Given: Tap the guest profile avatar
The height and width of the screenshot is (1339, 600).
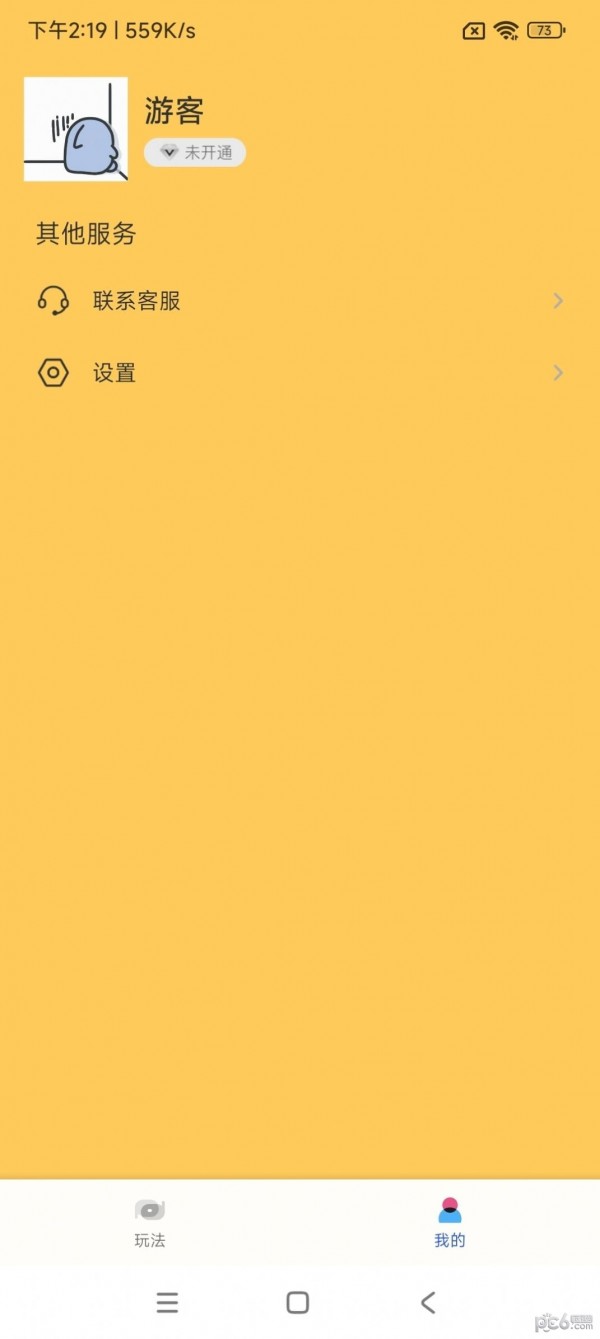Looking at the screenshot, I should [x=76, y=129].
